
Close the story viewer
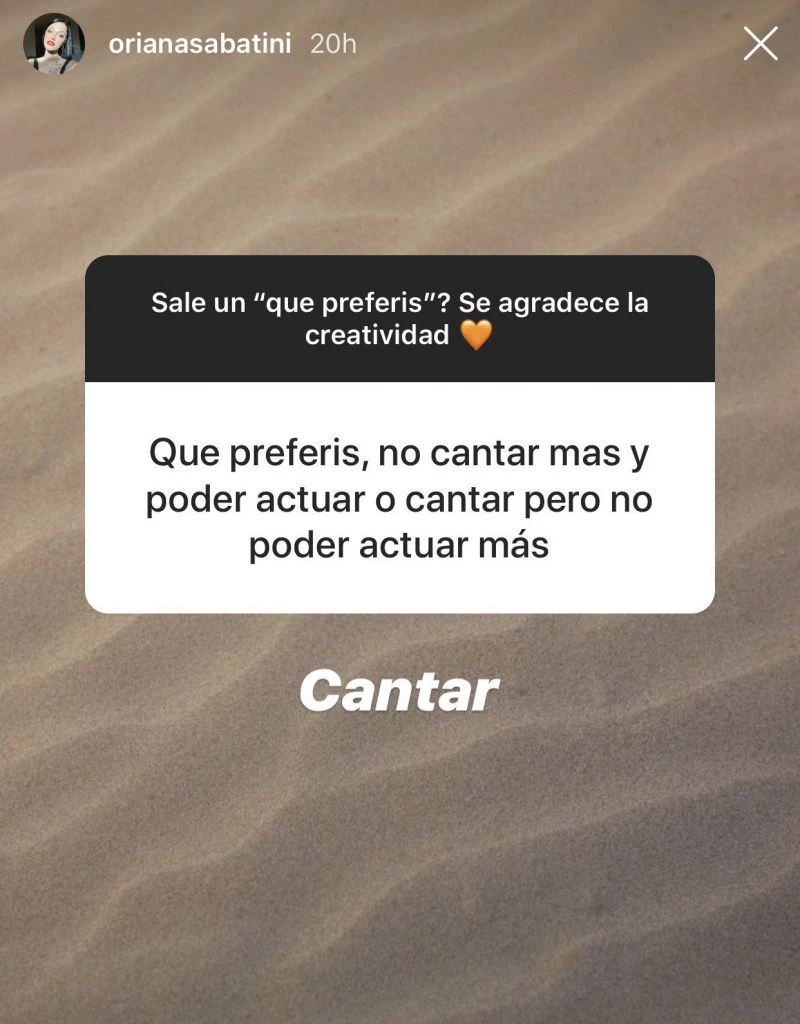tap(760, 44)
